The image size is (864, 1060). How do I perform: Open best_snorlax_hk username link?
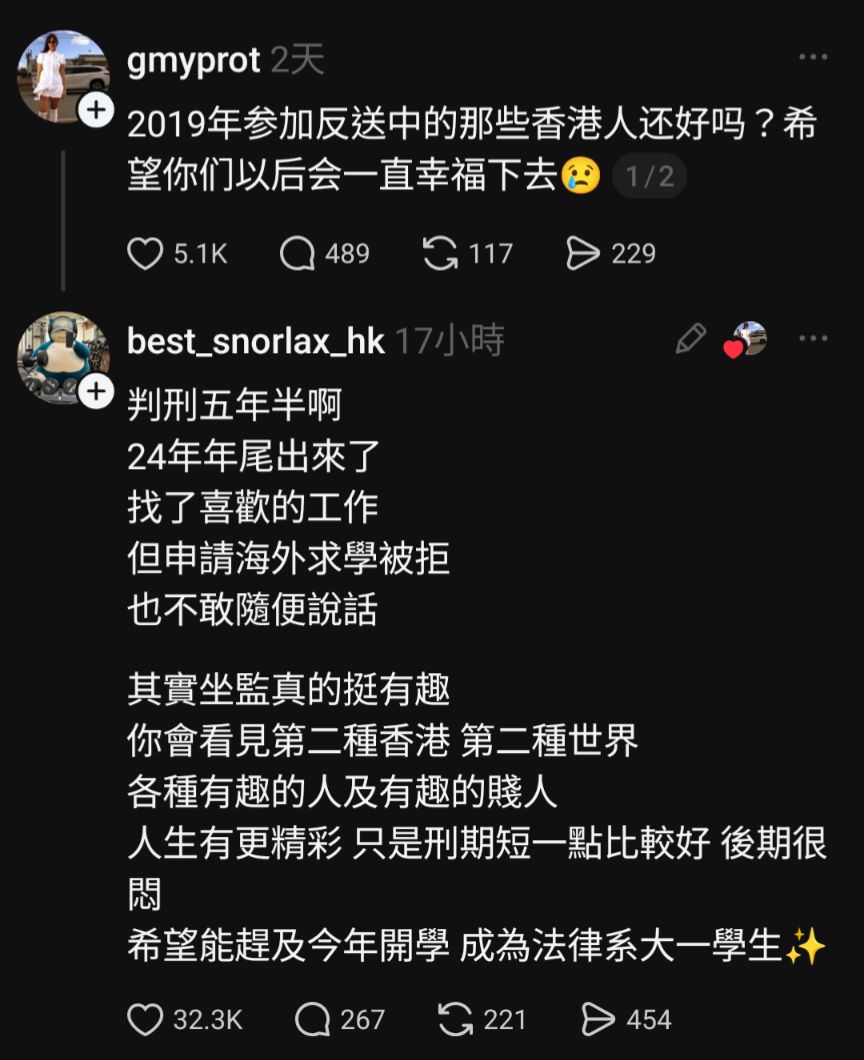[x=256, y=341]
